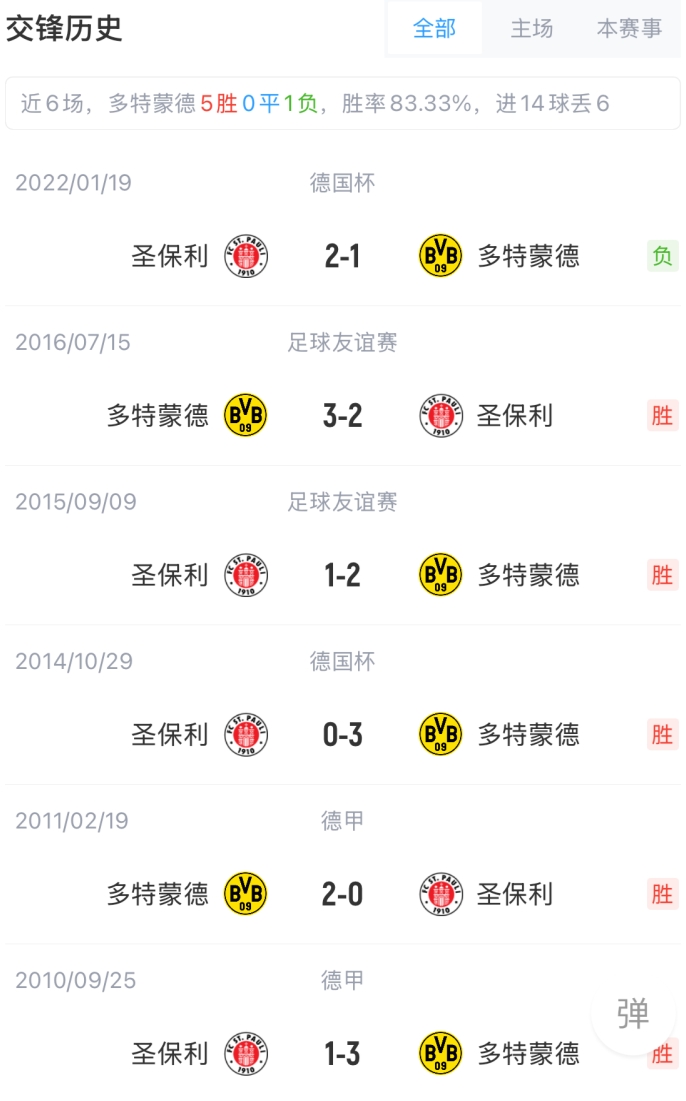Switch to the 主场 tab
Viewport: 686px width, 1101px height.
(532, 28)
